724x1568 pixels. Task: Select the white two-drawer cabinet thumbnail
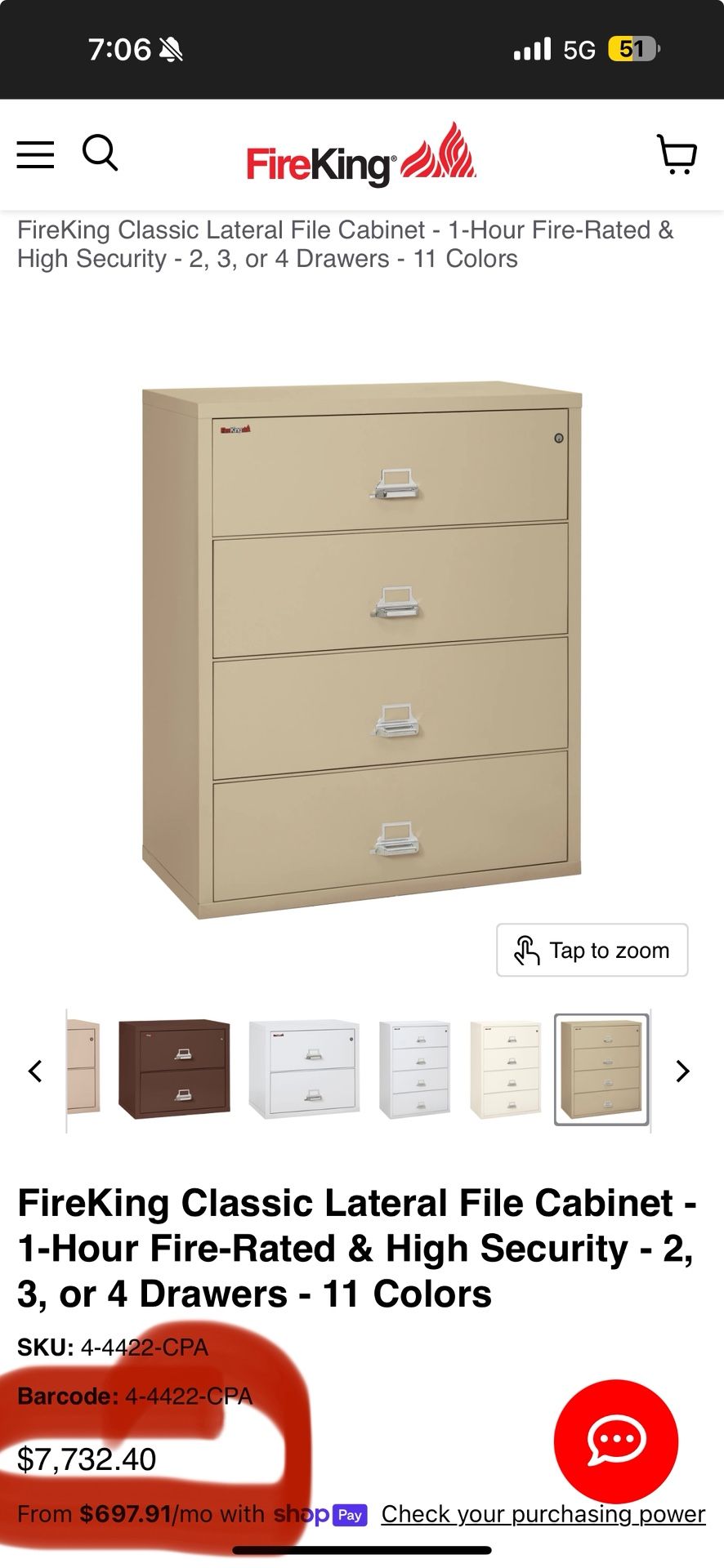click(304, 1069)
